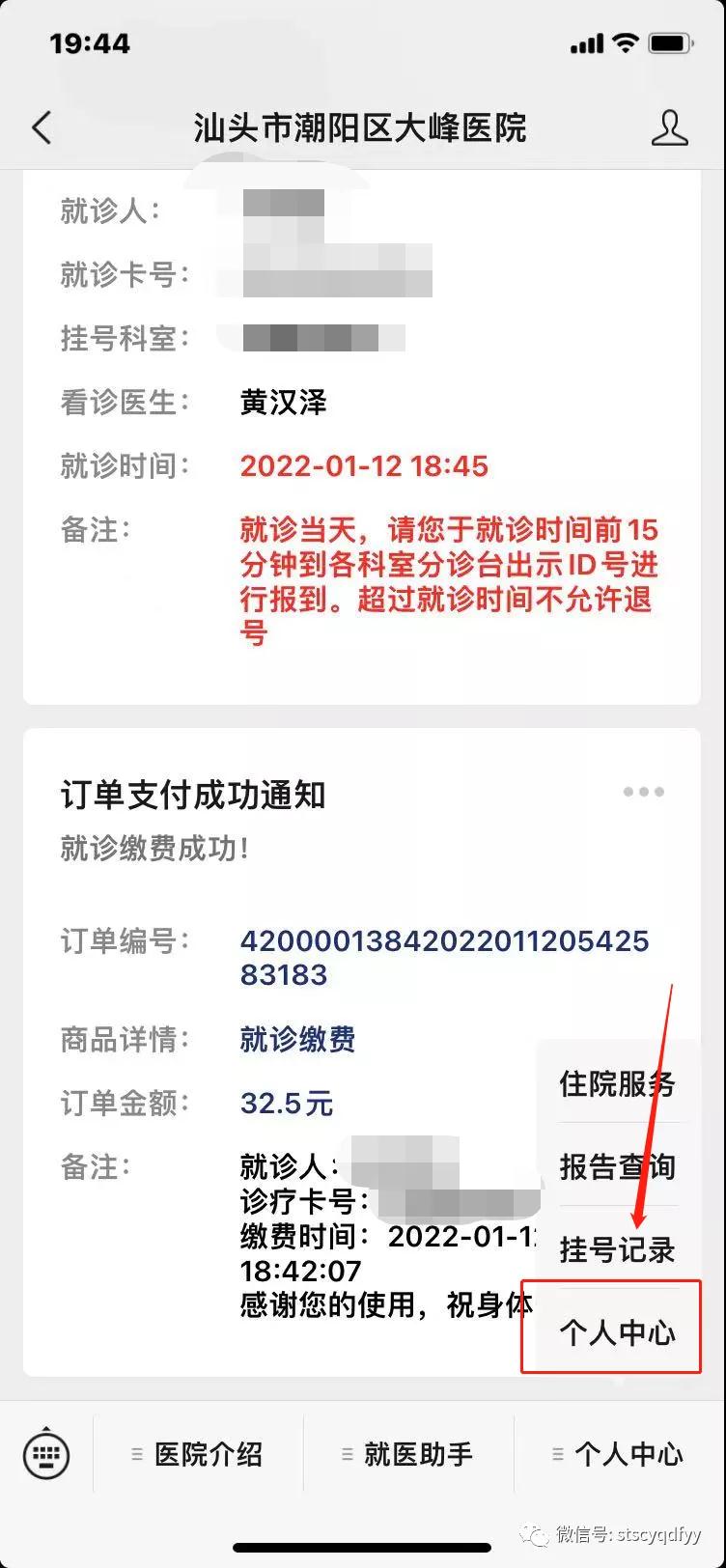Open the 医院介绍 bottom menu

(198, 1454)
